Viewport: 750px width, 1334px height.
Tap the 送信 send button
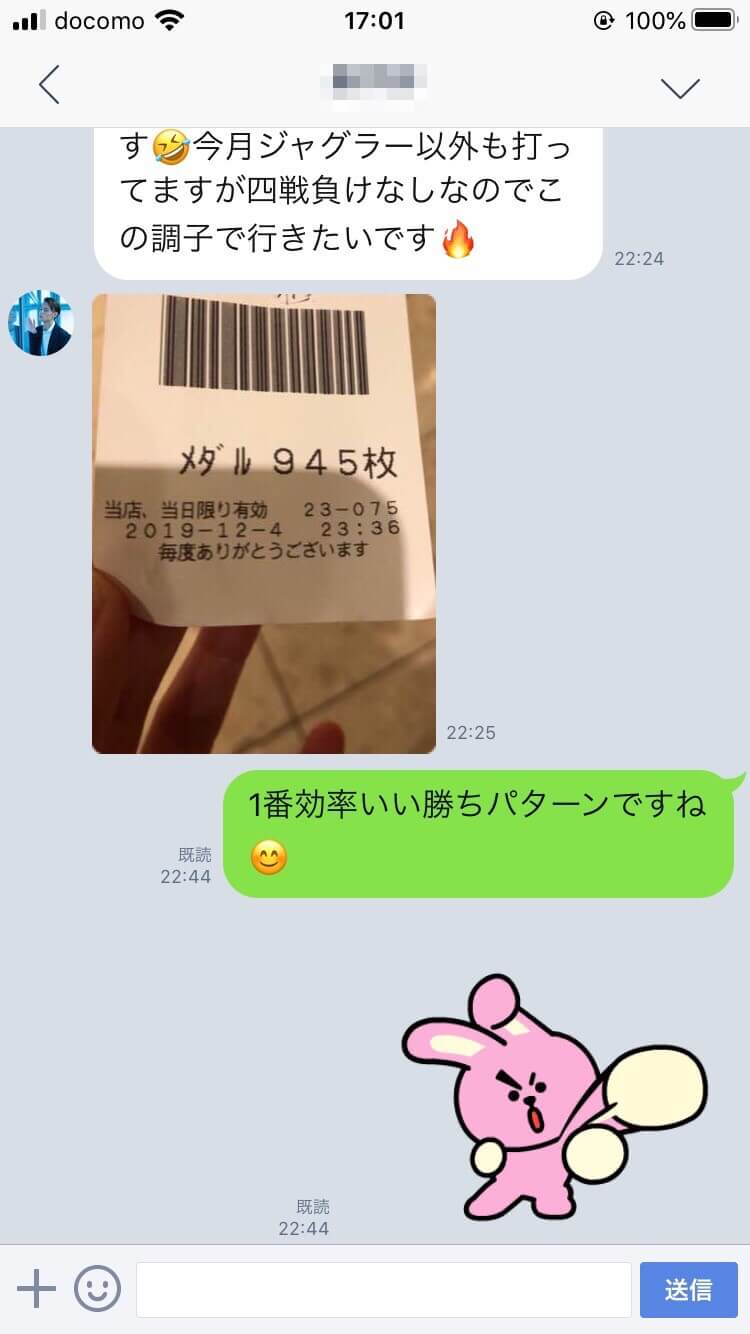point(688,1290)
